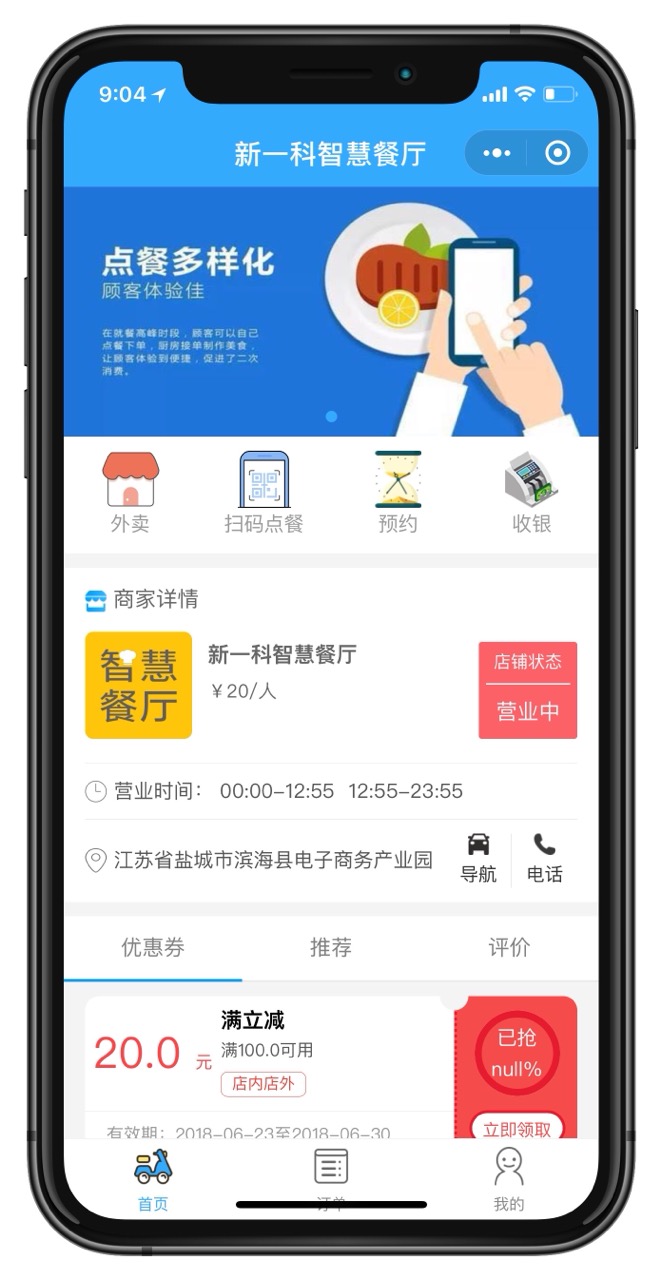This screenshot has width=662, height=1280.
Task: Start 导航 navigation to the restaurant
Action: click(478, 858)
